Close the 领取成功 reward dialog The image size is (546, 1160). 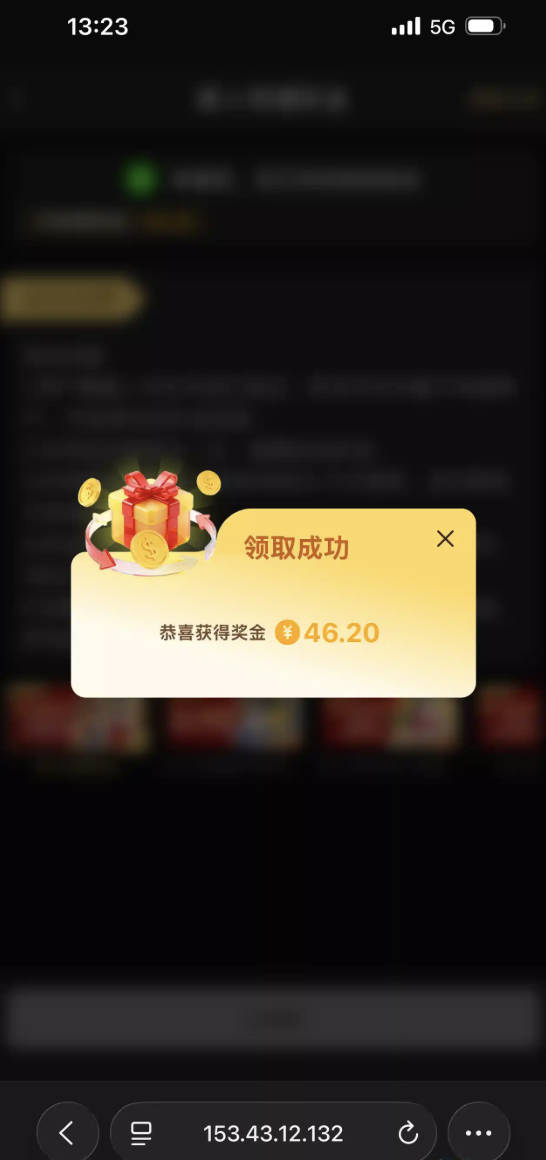point(445,539)
